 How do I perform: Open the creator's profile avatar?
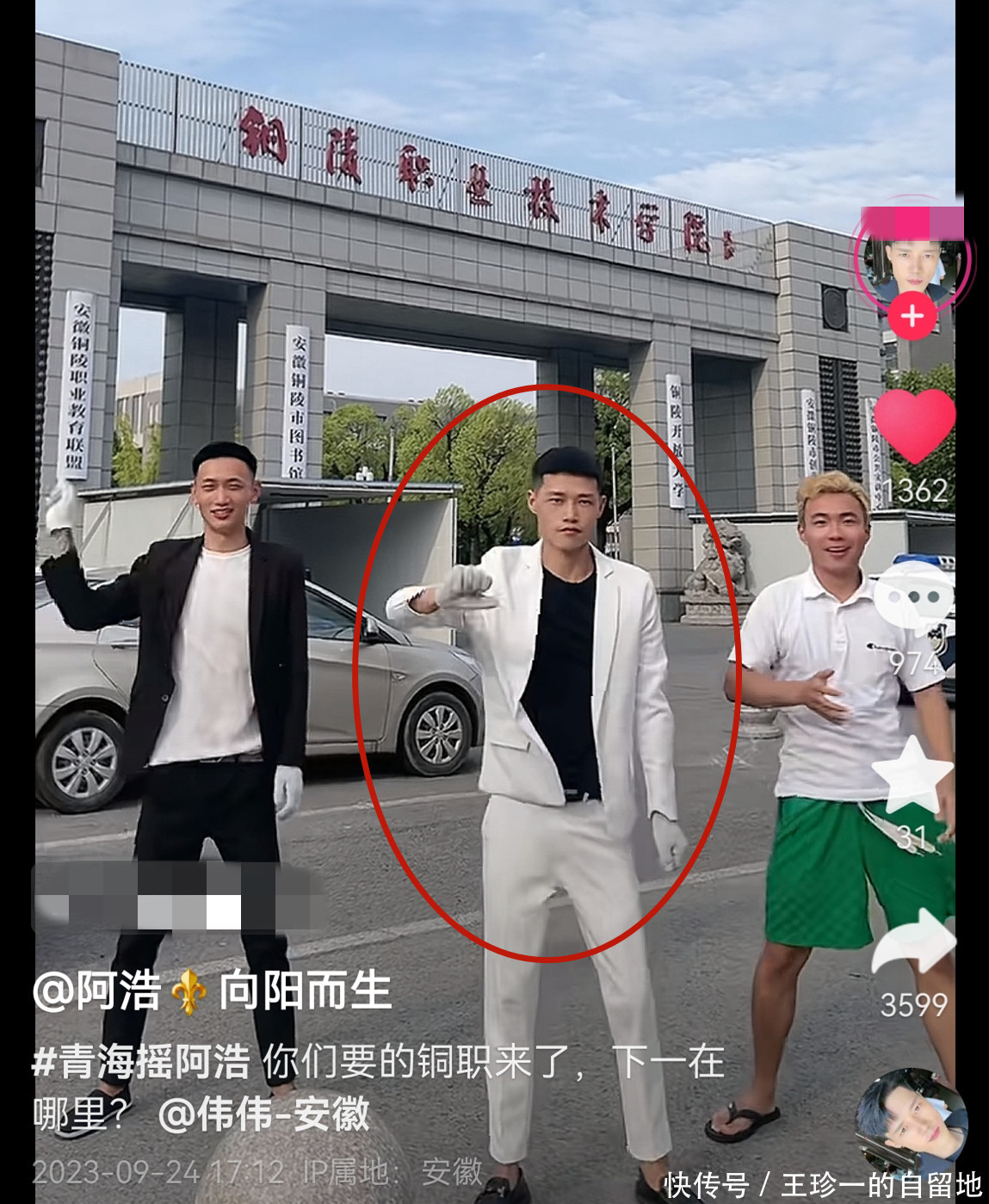[x=912, y=263]
